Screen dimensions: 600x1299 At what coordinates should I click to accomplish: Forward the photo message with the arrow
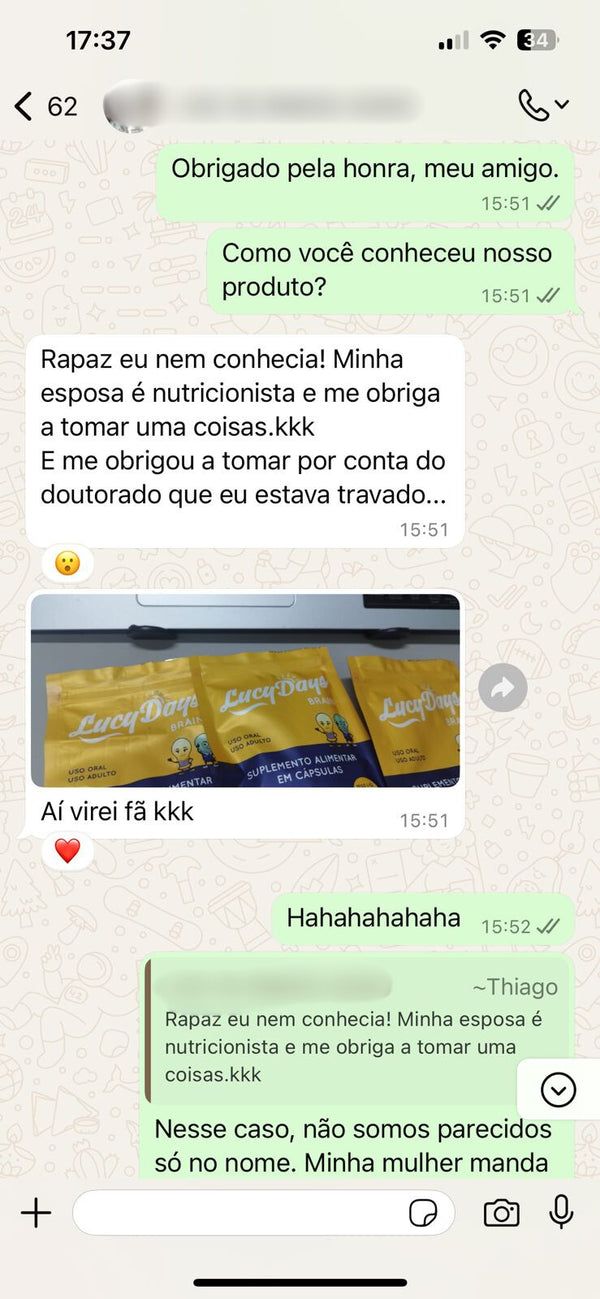tap(502, 688)
